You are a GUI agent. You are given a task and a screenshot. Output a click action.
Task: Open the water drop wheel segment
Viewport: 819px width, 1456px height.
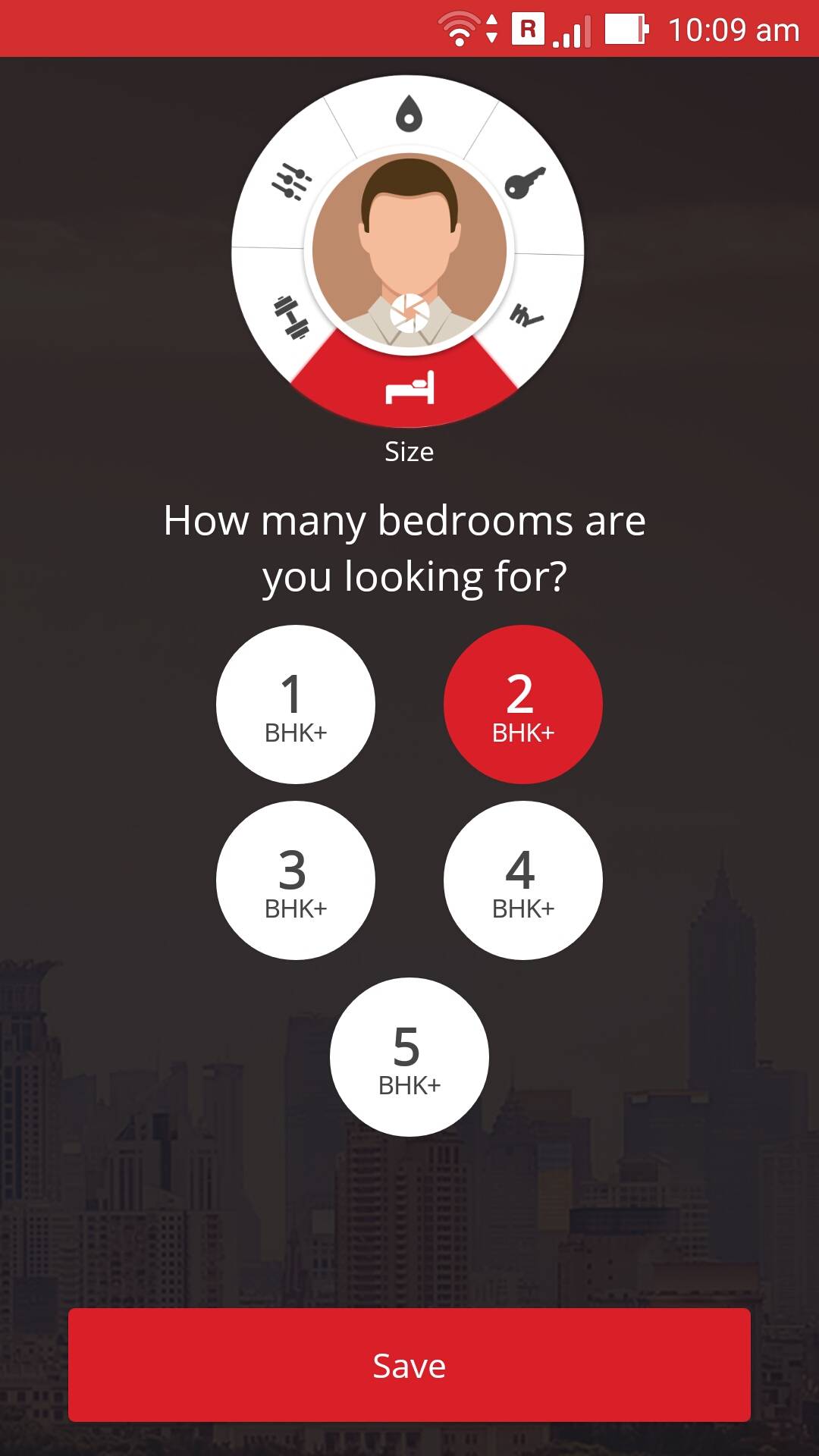(409, 114)
